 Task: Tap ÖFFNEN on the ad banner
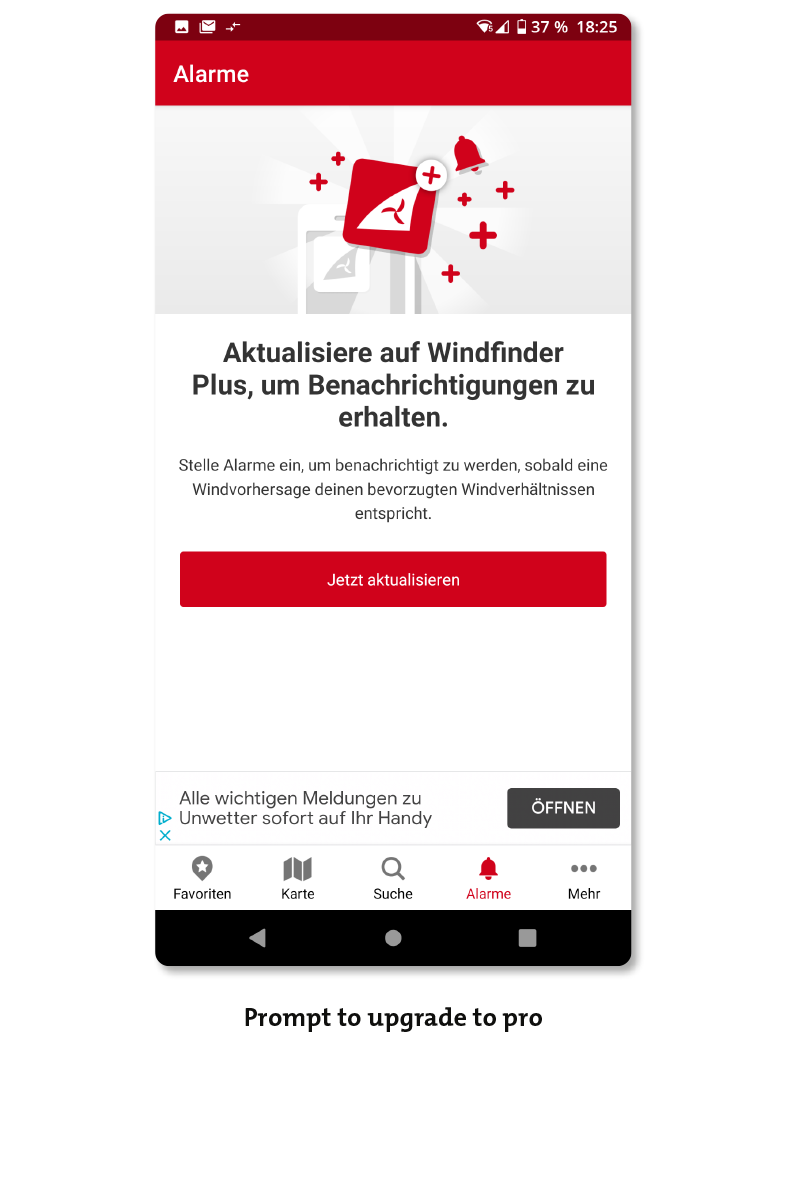(563, 808)
